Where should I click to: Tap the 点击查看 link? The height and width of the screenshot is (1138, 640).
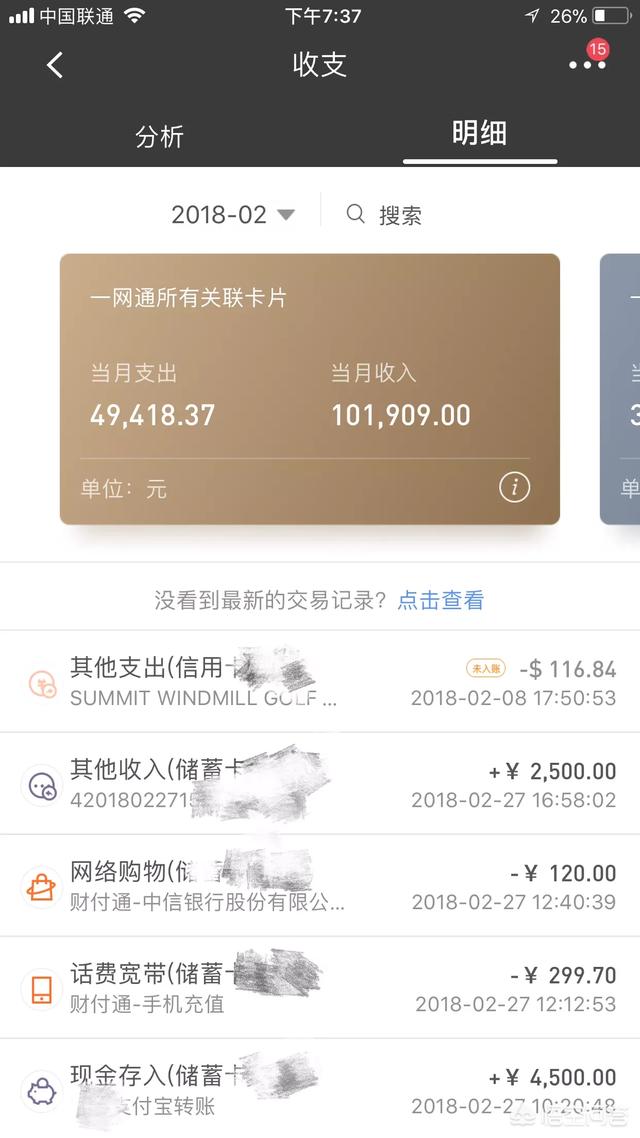point(441,600)
